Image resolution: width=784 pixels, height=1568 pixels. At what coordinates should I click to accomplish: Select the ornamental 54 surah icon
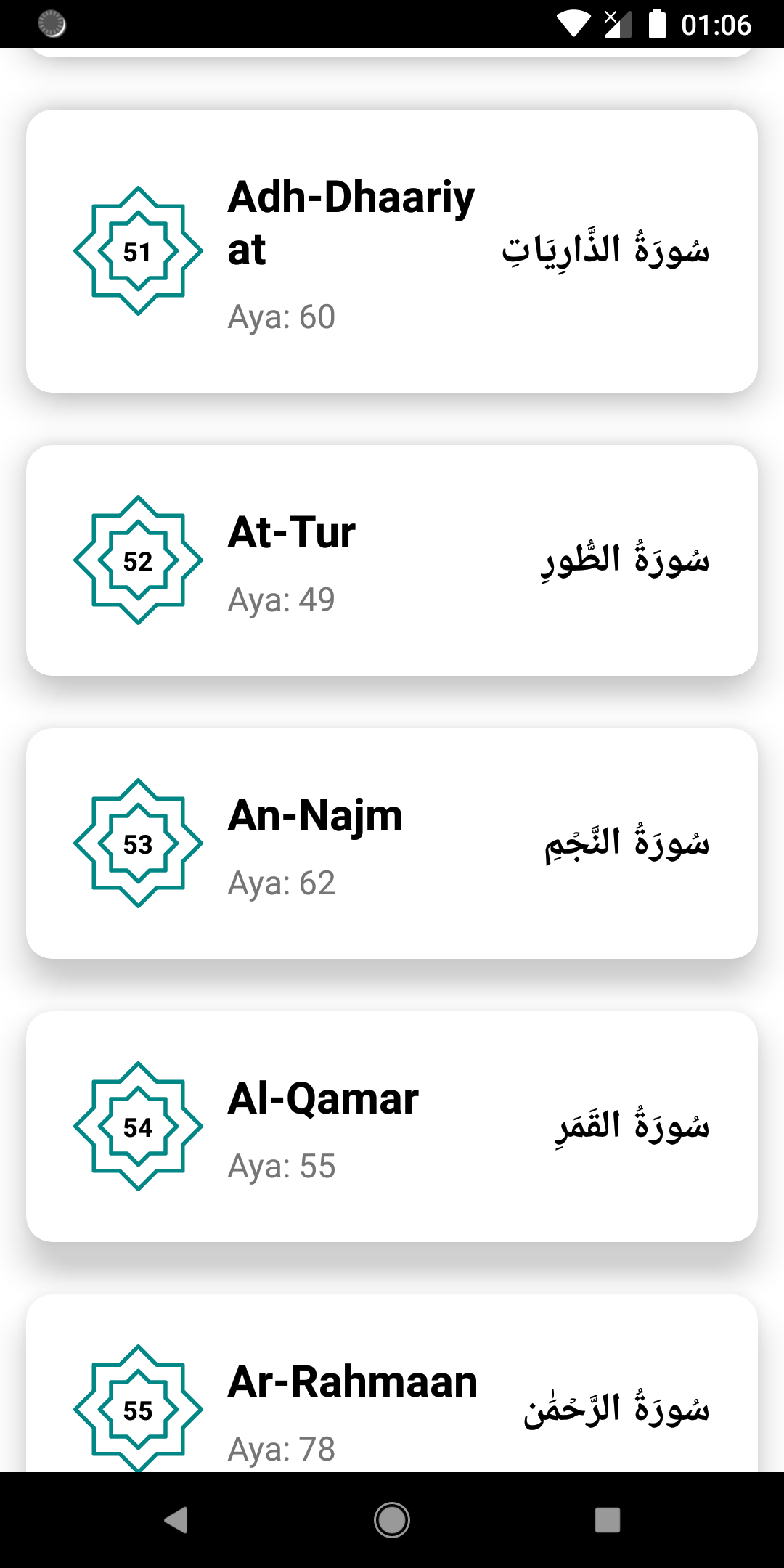pos(138,1127)
